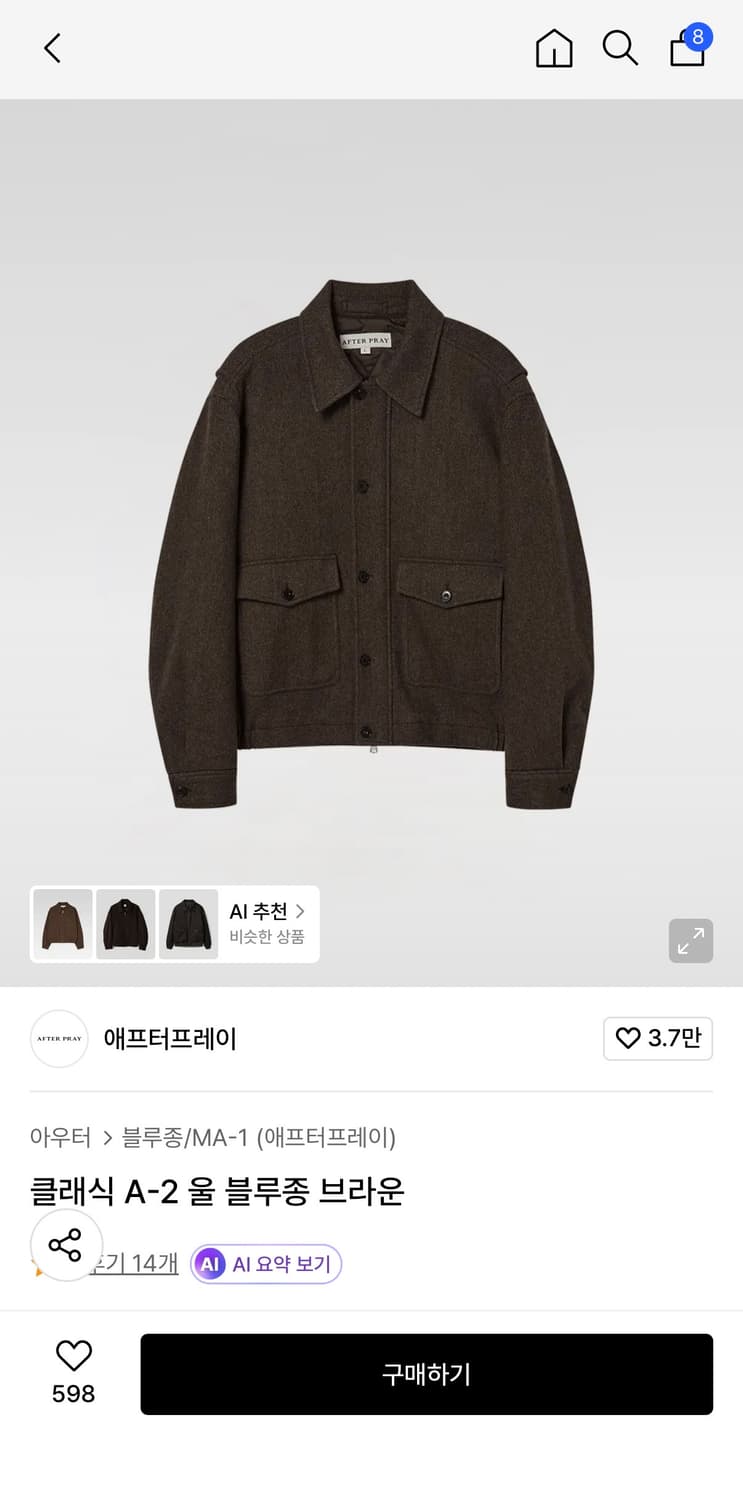Screen dimensions: 743x1500
Task: Open the product title 클래식 A-2 울 블루종
Action: pos(217,1193)
